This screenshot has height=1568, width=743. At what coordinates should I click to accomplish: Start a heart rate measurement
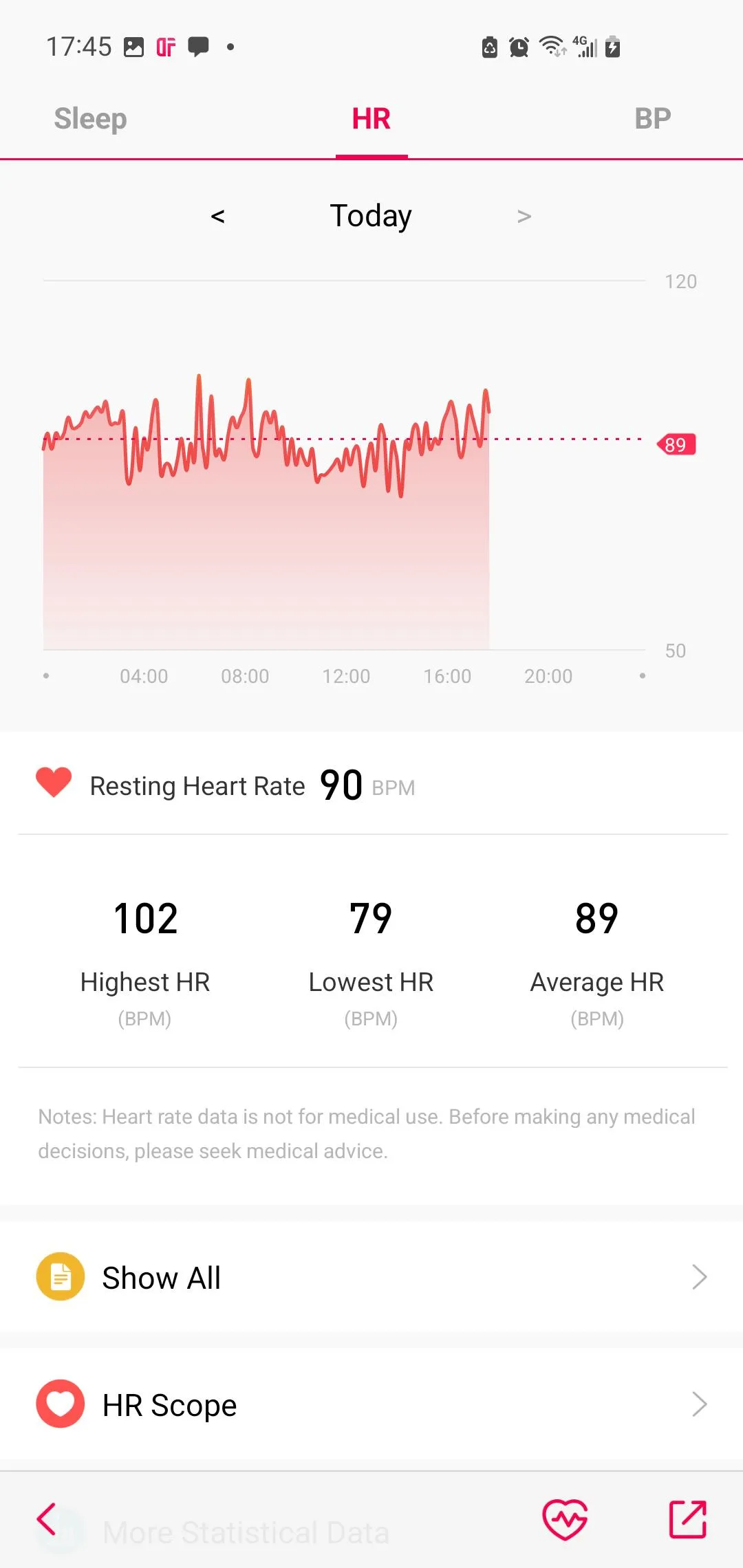[565, 1519]
